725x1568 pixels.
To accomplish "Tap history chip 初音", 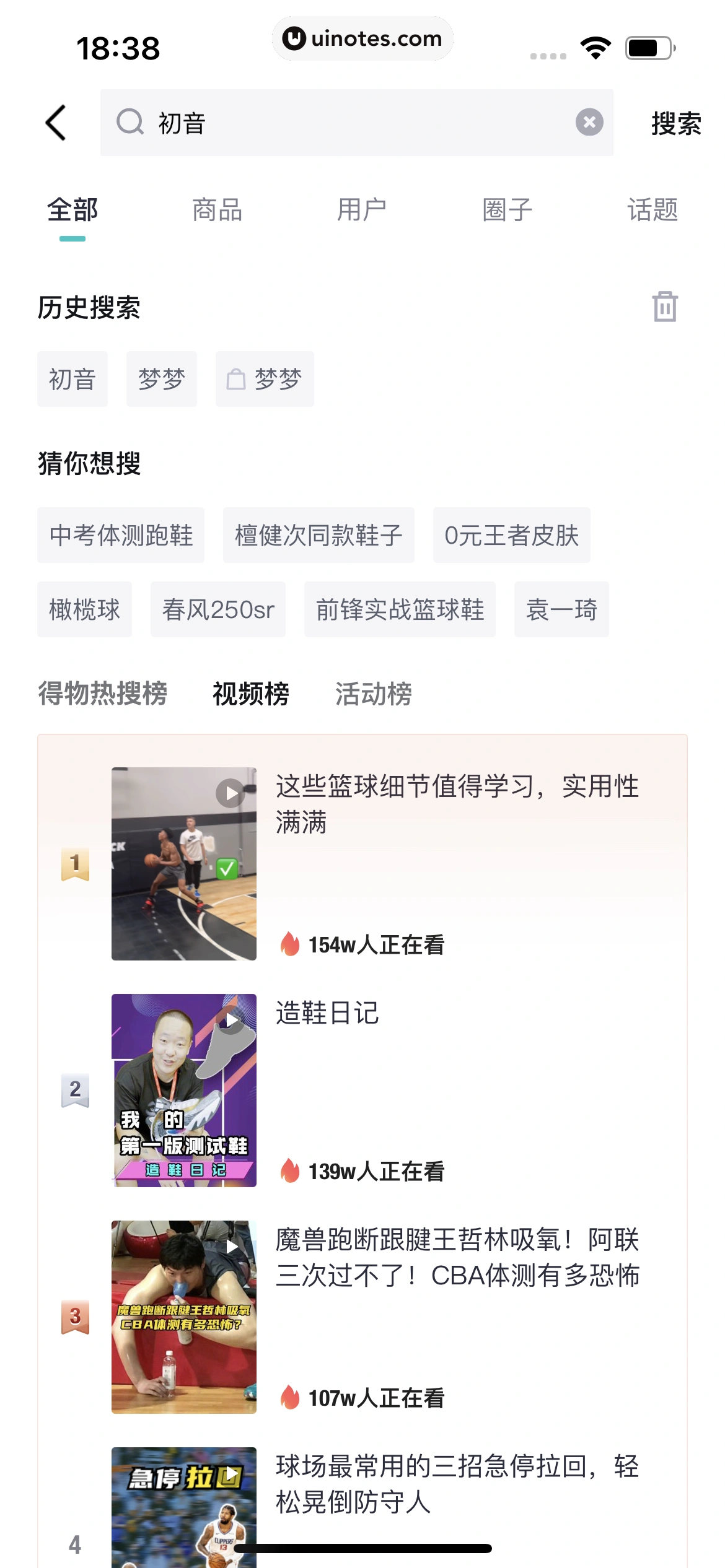I will point(72,379).
